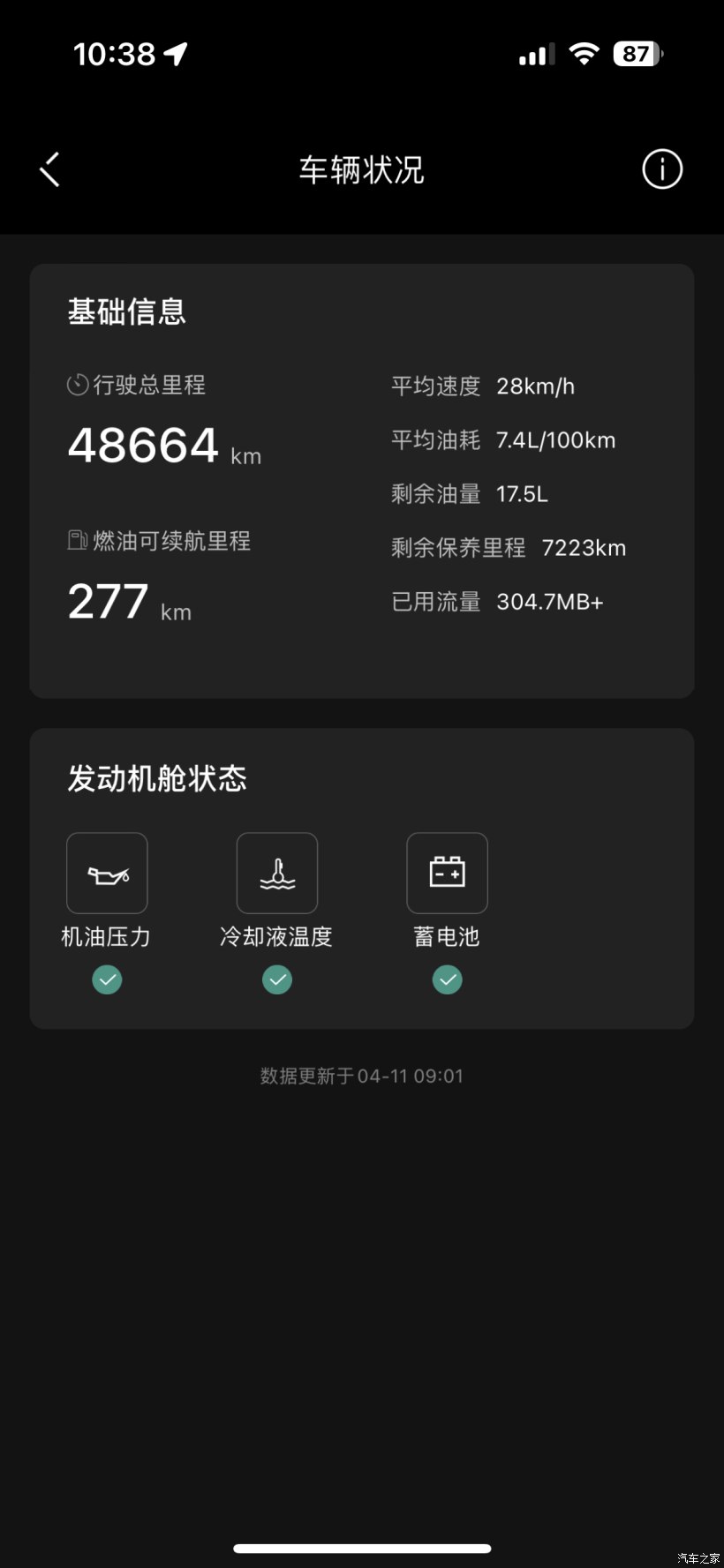
Task: Open the 机油压力 engine status tile
Action: point(107,874)
